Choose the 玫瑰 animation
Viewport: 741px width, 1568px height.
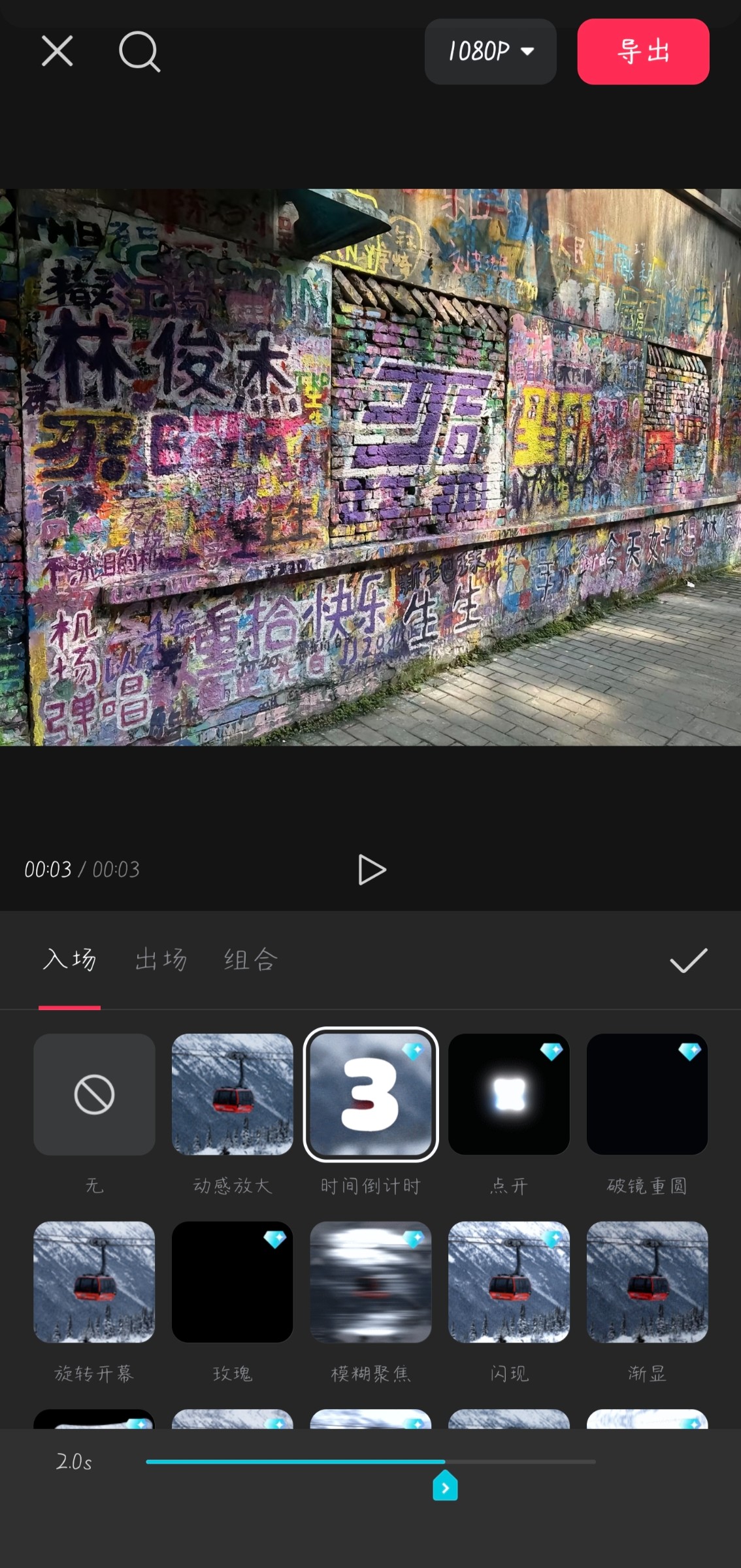tap(232, 1282)
